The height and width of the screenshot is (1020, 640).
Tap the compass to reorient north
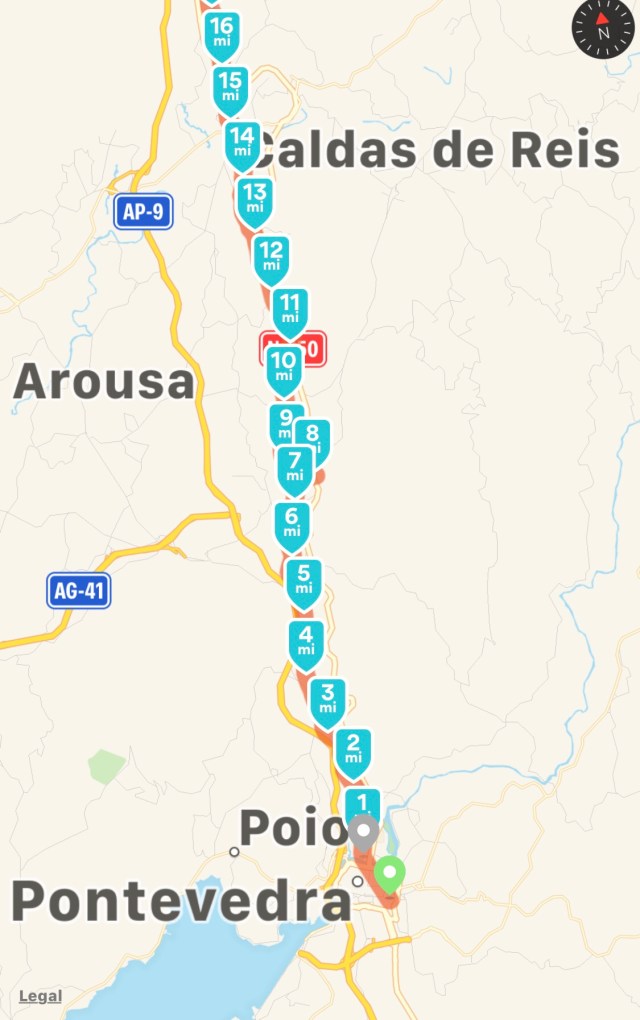click(x=603, y=27)
